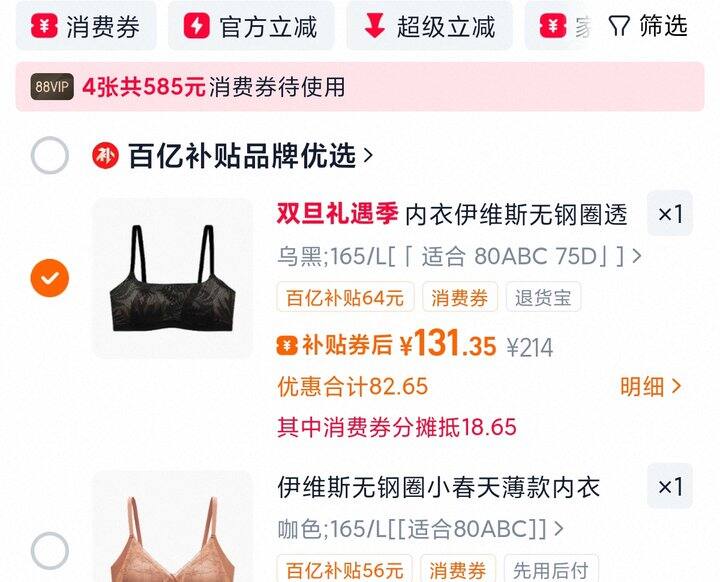Open the 88VIP 消费券待使用 banner
Screen dimensions: 720x582
click(x=360, y=87)
